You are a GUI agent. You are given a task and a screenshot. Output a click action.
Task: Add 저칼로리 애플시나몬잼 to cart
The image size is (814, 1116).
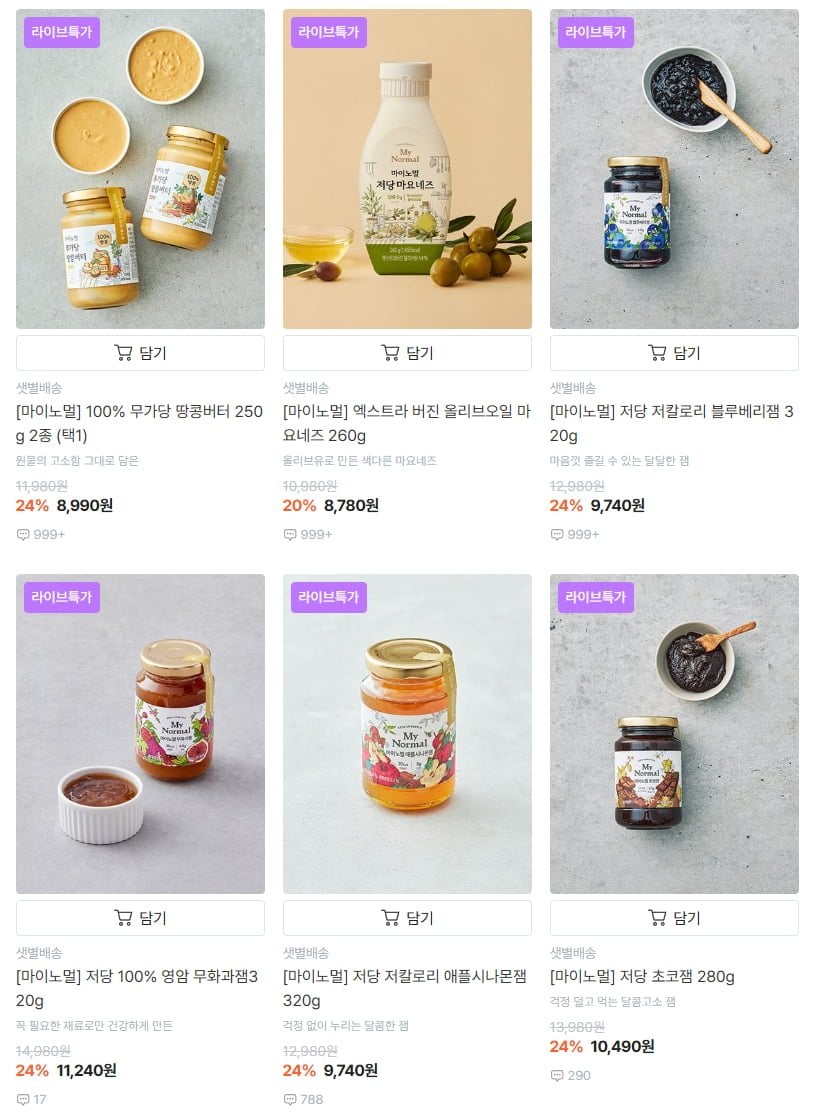coord(407,918)
